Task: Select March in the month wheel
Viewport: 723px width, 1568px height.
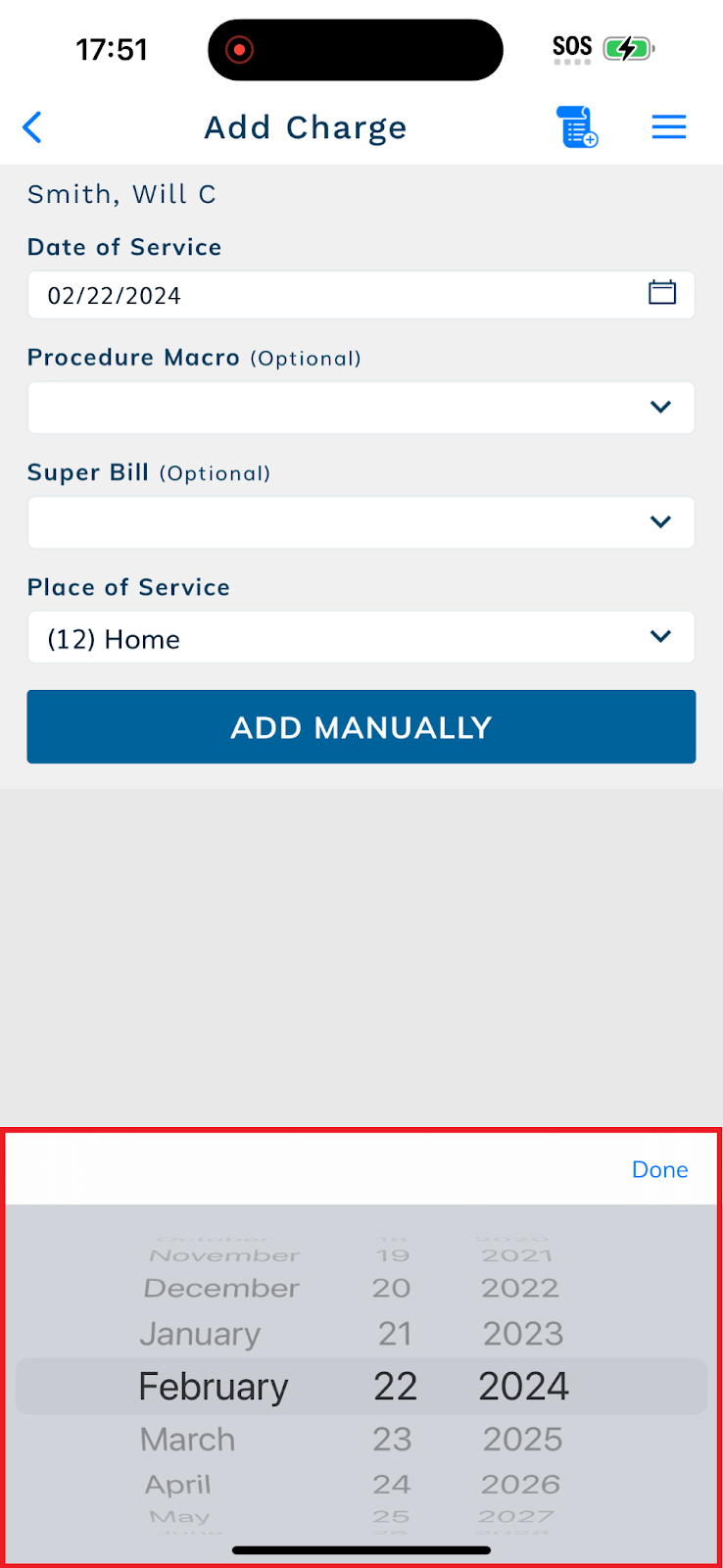Action: (x=187, y=1440)
